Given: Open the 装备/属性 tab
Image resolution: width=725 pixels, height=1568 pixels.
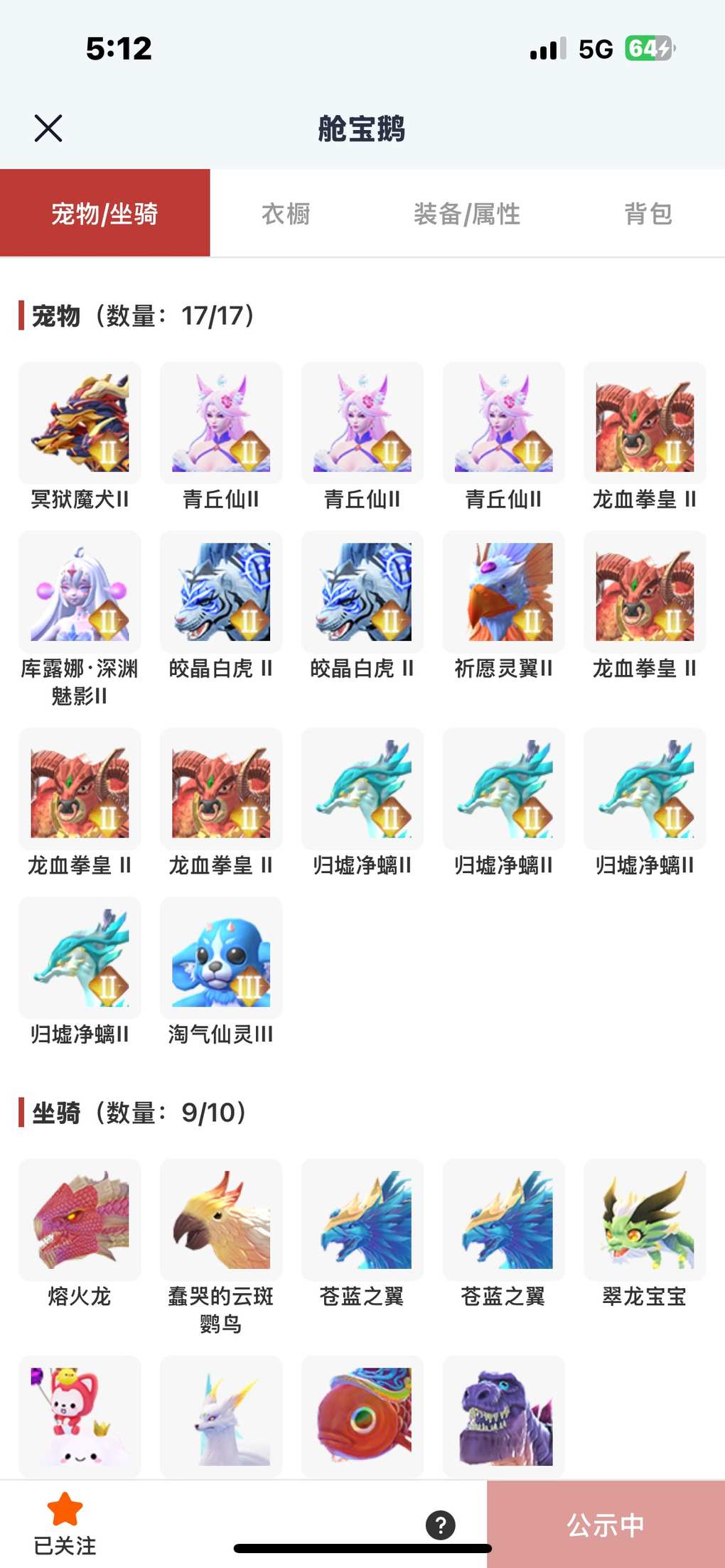Looking at the screenshot, I should [467, 214].
